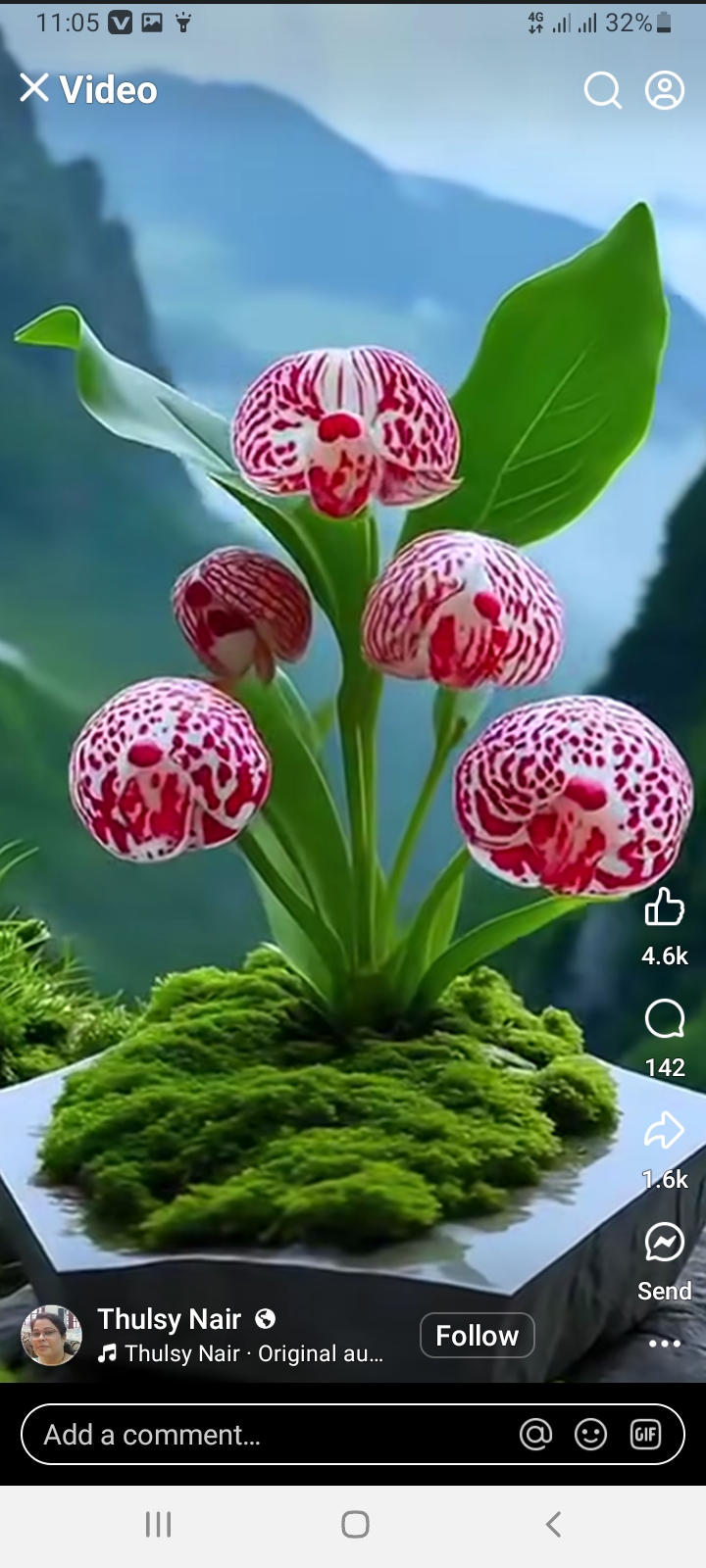This screenshot has height=1568, width=706.
Task: Mention someone with the @ icon
Action: pyautogui.click(x=535, y=1435)
